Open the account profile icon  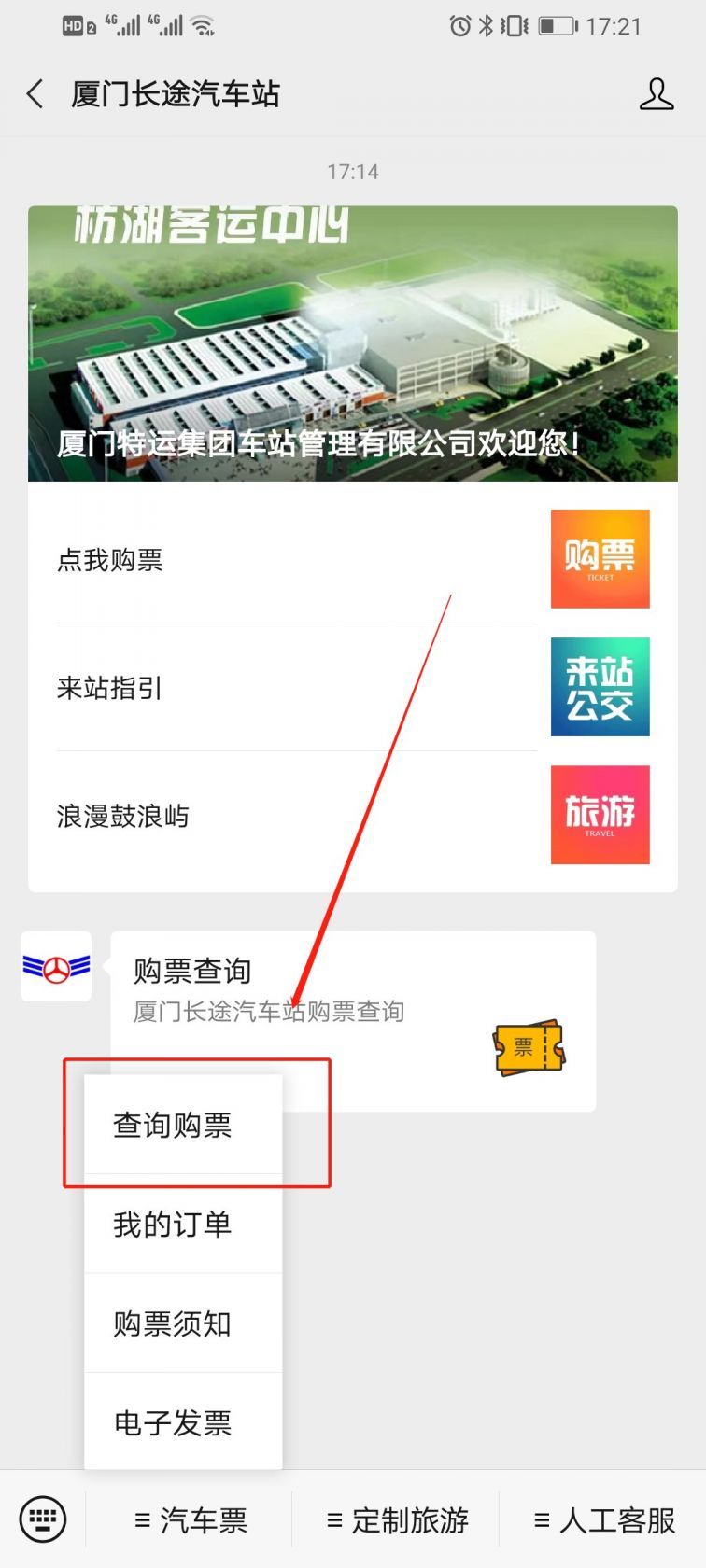657,93
